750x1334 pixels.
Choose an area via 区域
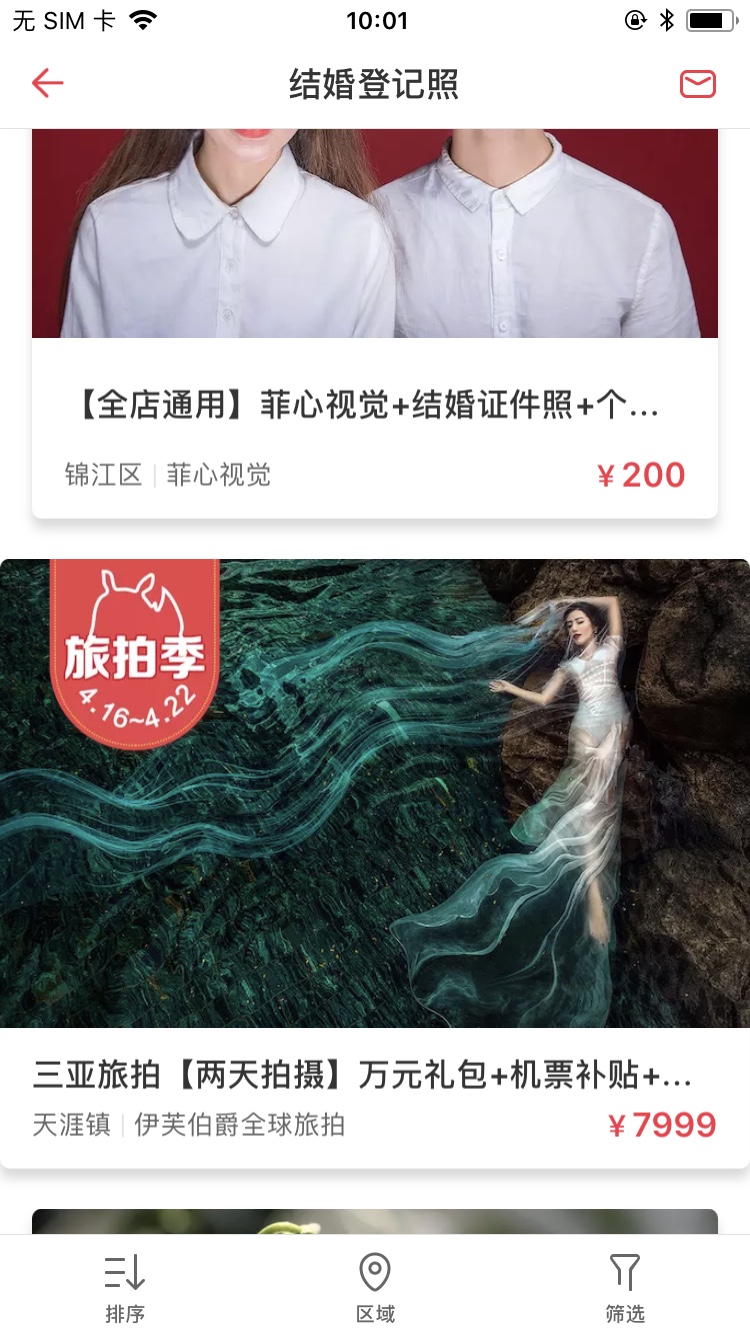tap(375, 1287)
